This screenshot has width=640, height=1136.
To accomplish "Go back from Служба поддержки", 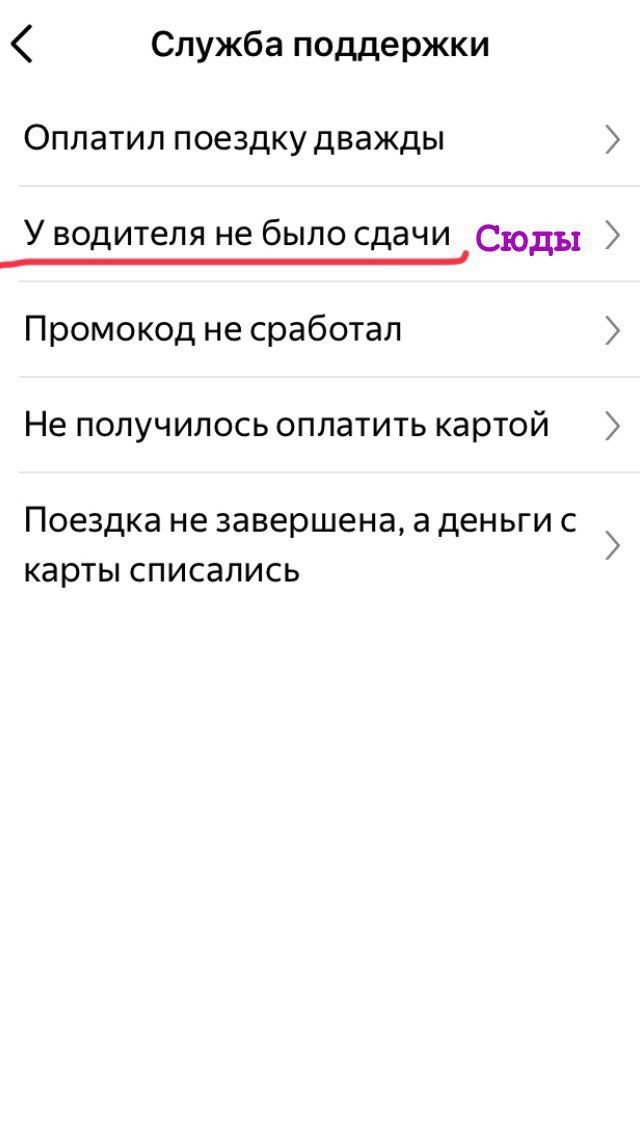I will [x=23, y=46].
